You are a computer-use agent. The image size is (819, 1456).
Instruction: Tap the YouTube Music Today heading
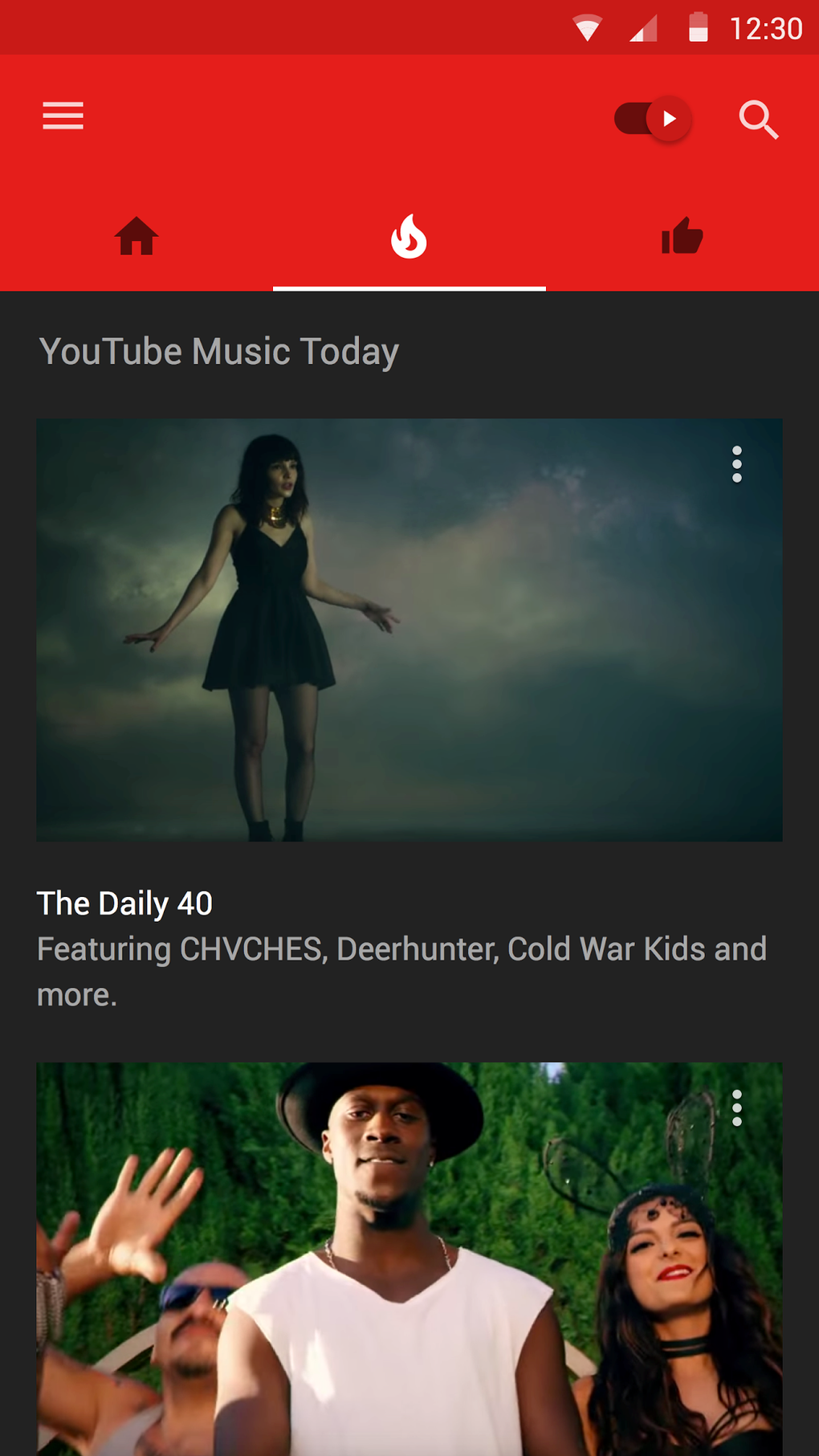tap(219, 350)
